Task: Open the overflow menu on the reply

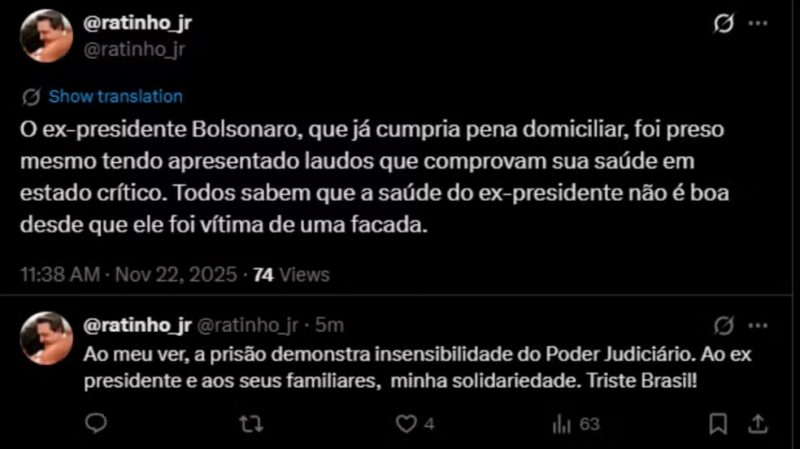Action: (759, 325)
